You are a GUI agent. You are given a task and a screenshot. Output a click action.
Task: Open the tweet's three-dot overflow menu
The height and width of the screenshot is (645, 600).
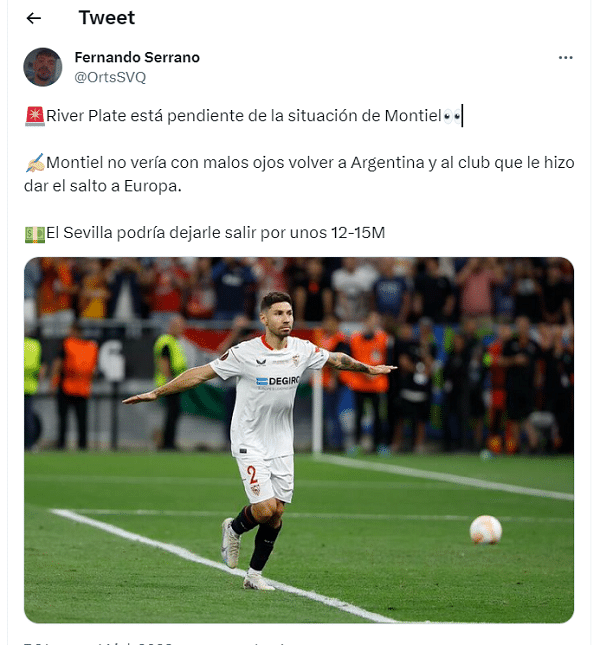tap(565, 58)
